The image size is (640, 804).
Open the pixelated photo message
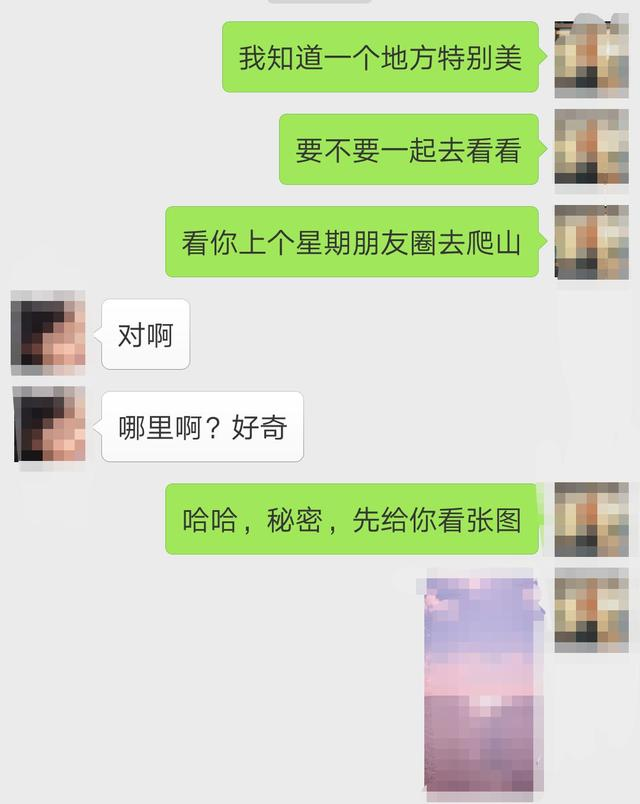(484, 686)
